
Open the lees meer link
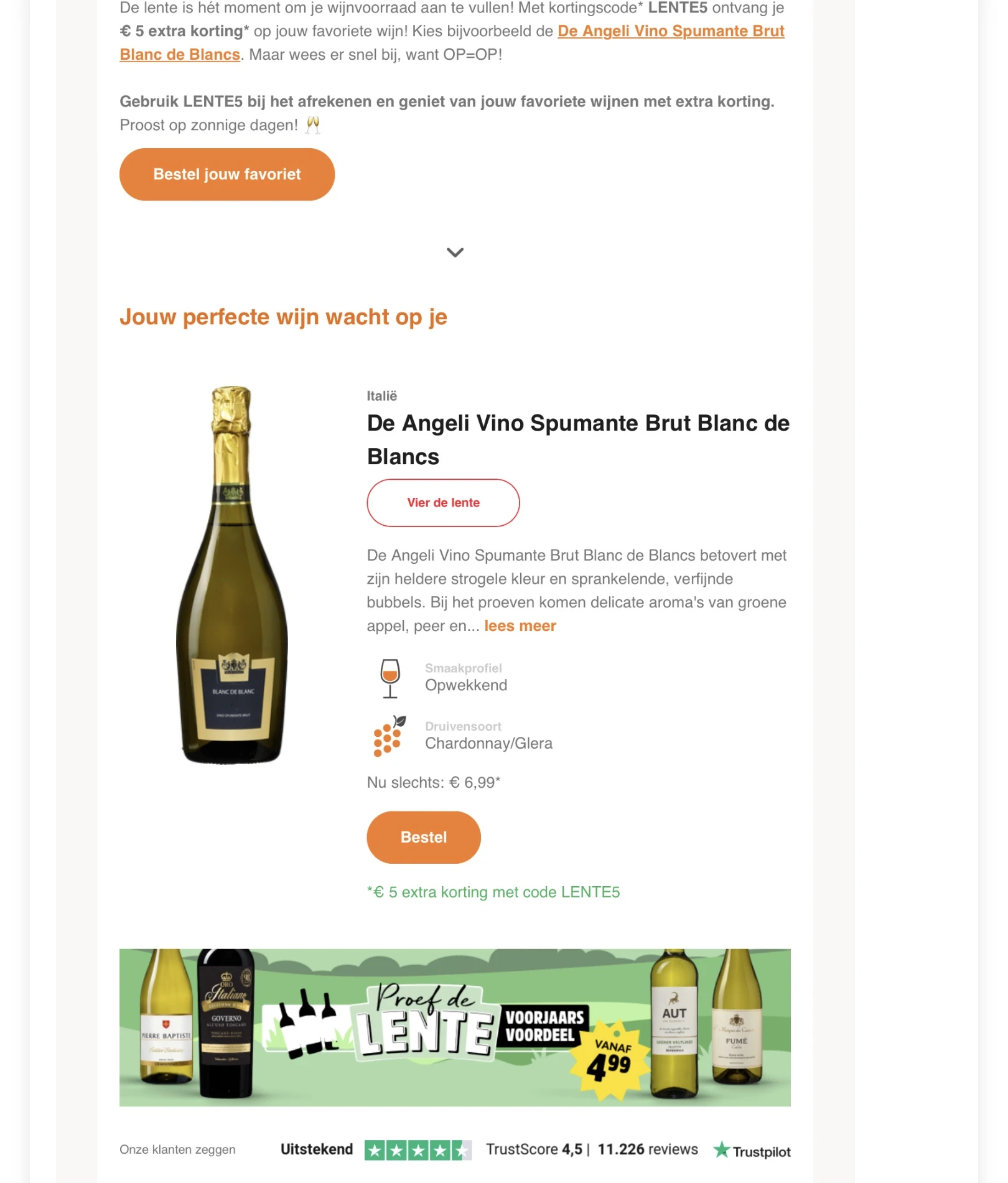click(x=520, y=626)
